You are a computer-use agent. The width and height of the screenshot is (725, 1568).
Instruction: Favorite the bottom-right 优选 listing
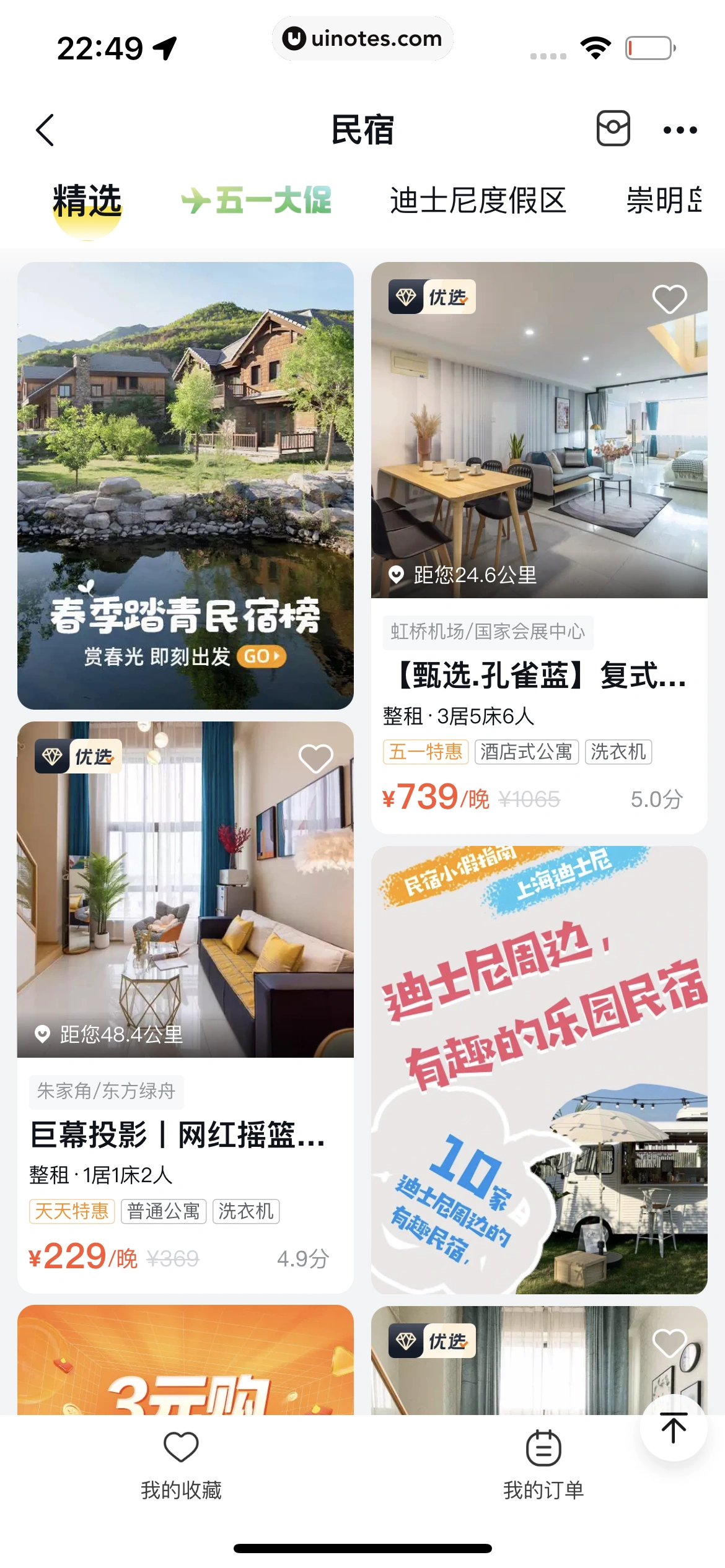point(669,1343)
